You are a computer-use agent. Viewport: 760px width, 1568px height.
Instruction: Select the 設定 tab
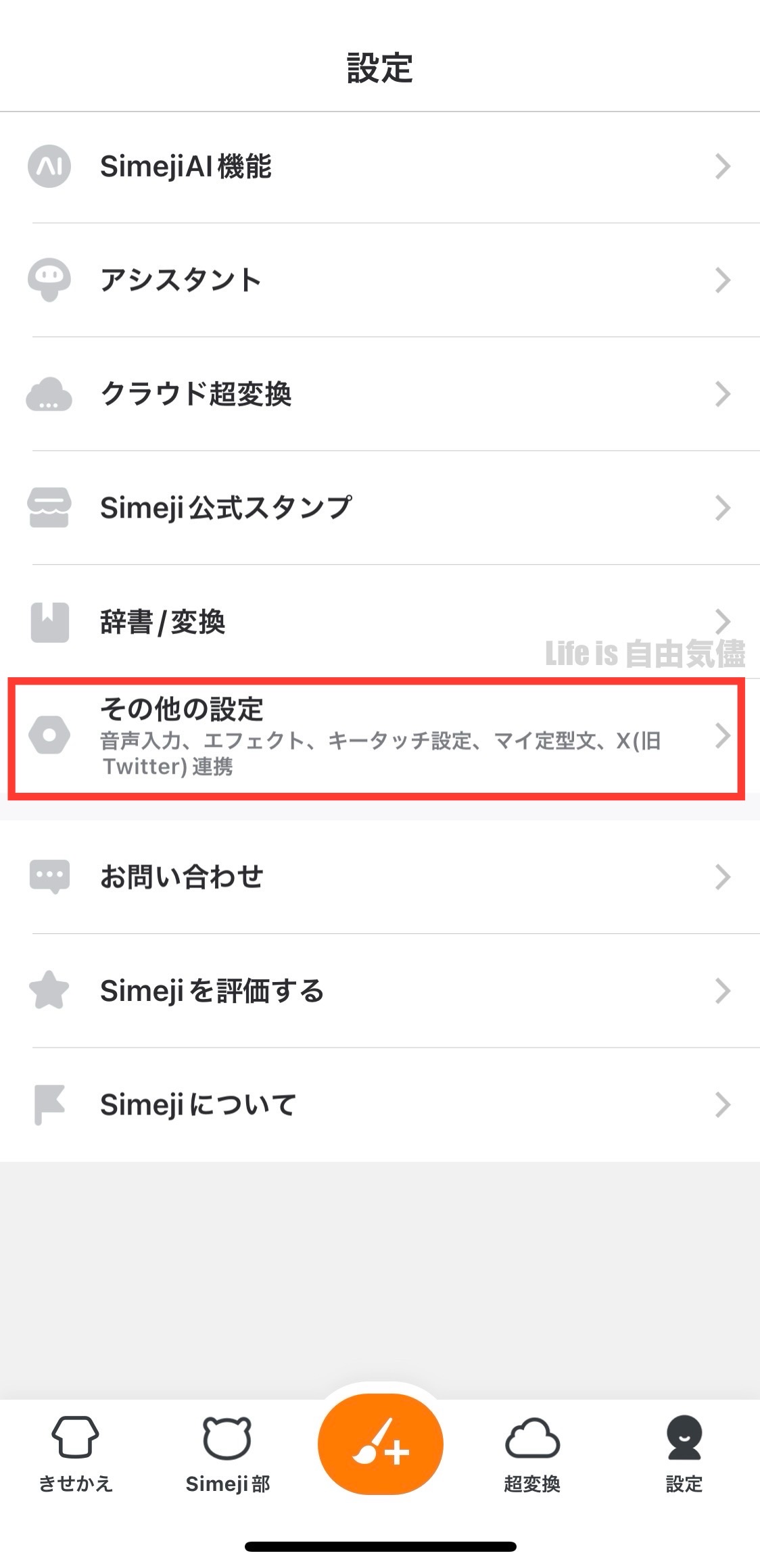click(x=684, y=1453)
